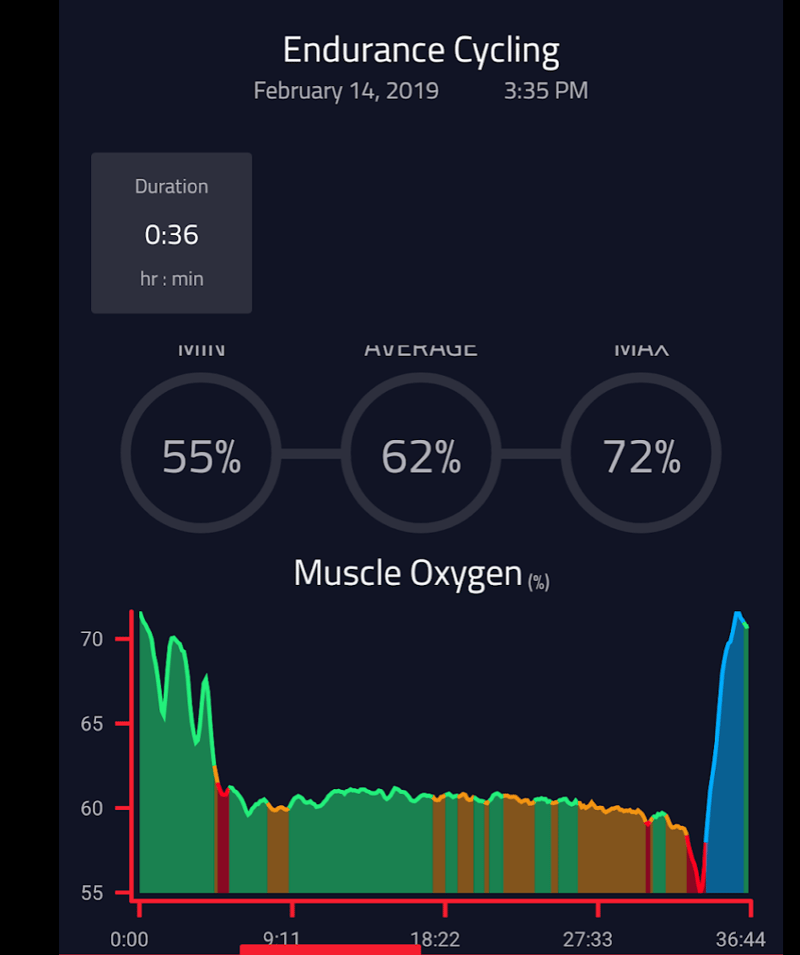Open the Duration card
The height and width of the screenshot is (955, 800).
click(x=171, y=233)
